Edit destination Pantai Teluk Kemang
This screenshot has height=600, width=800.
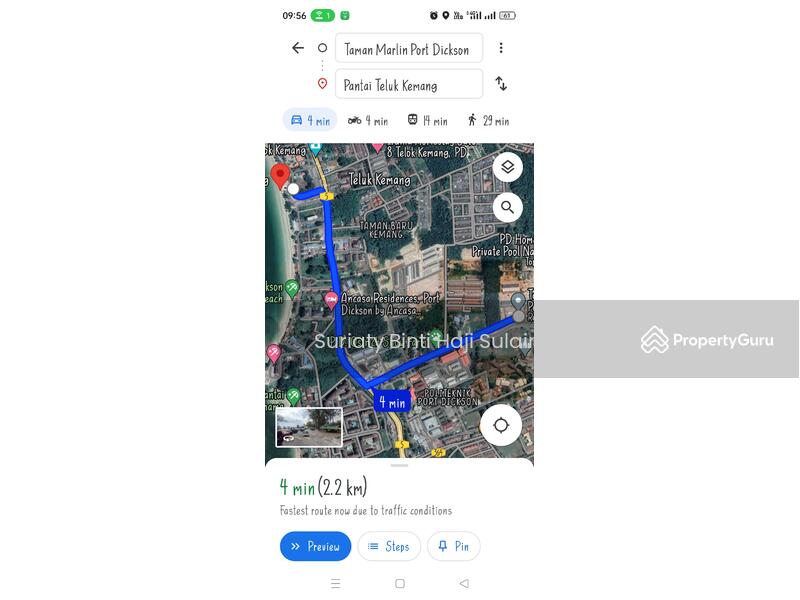[x=408, y=85]
